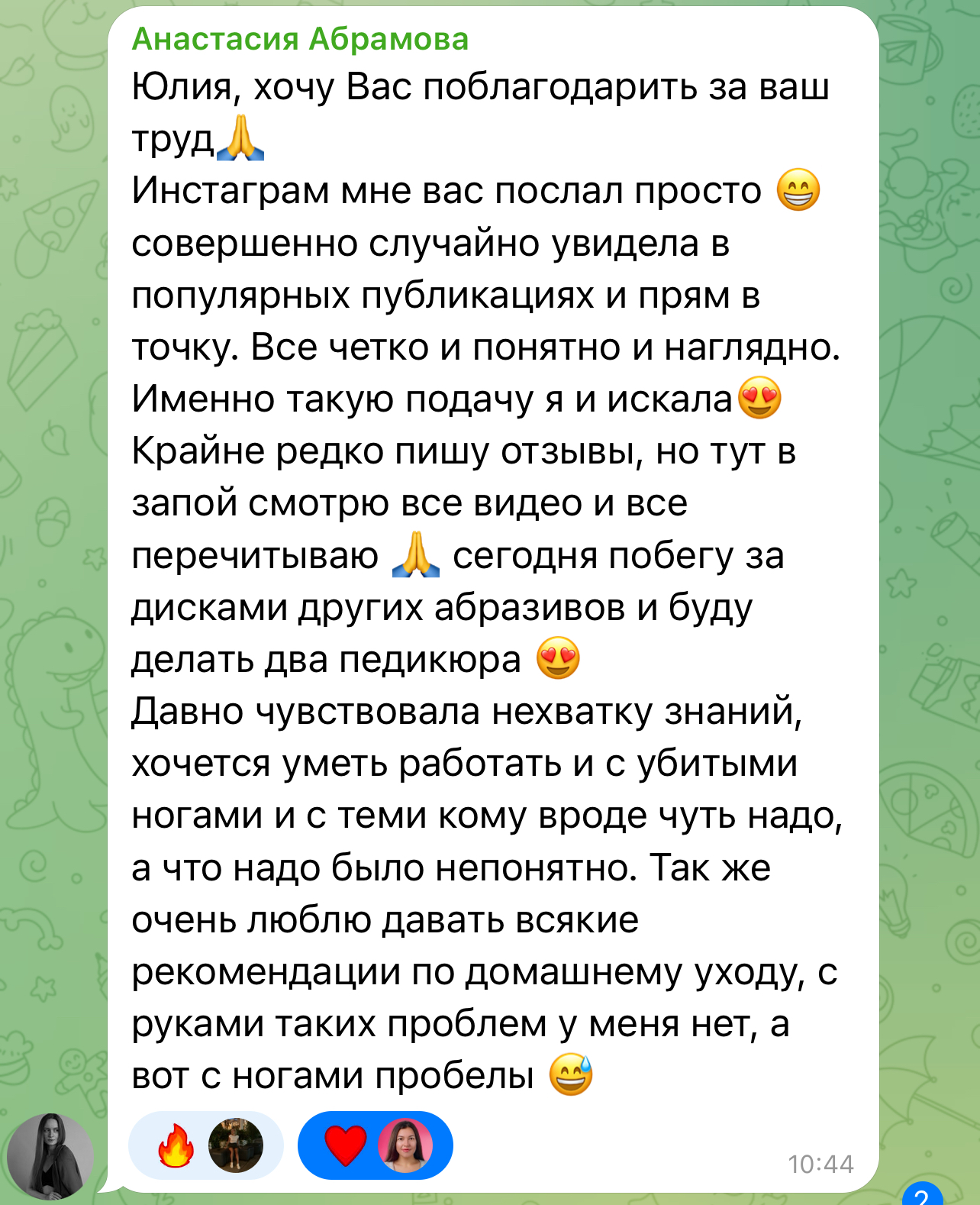The width and height of the screenshot is (980, 1205).
Task: Open Анастасия Абрамова's profile from her name
Action: coord(300,38)
